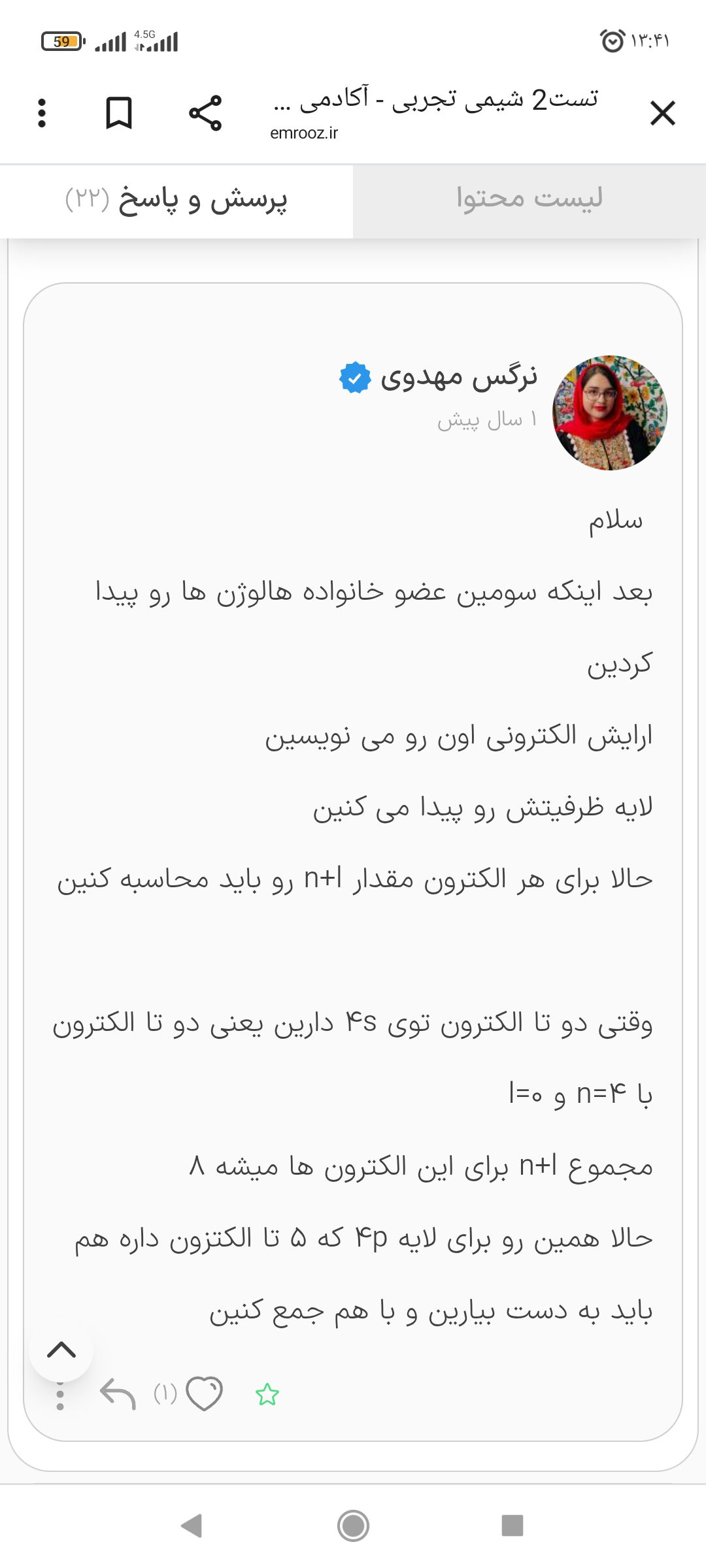Screen dimensions: 706x1568
Task: Open نرگس مهدوی's profile picture
Action: click(x=609, y=413)
